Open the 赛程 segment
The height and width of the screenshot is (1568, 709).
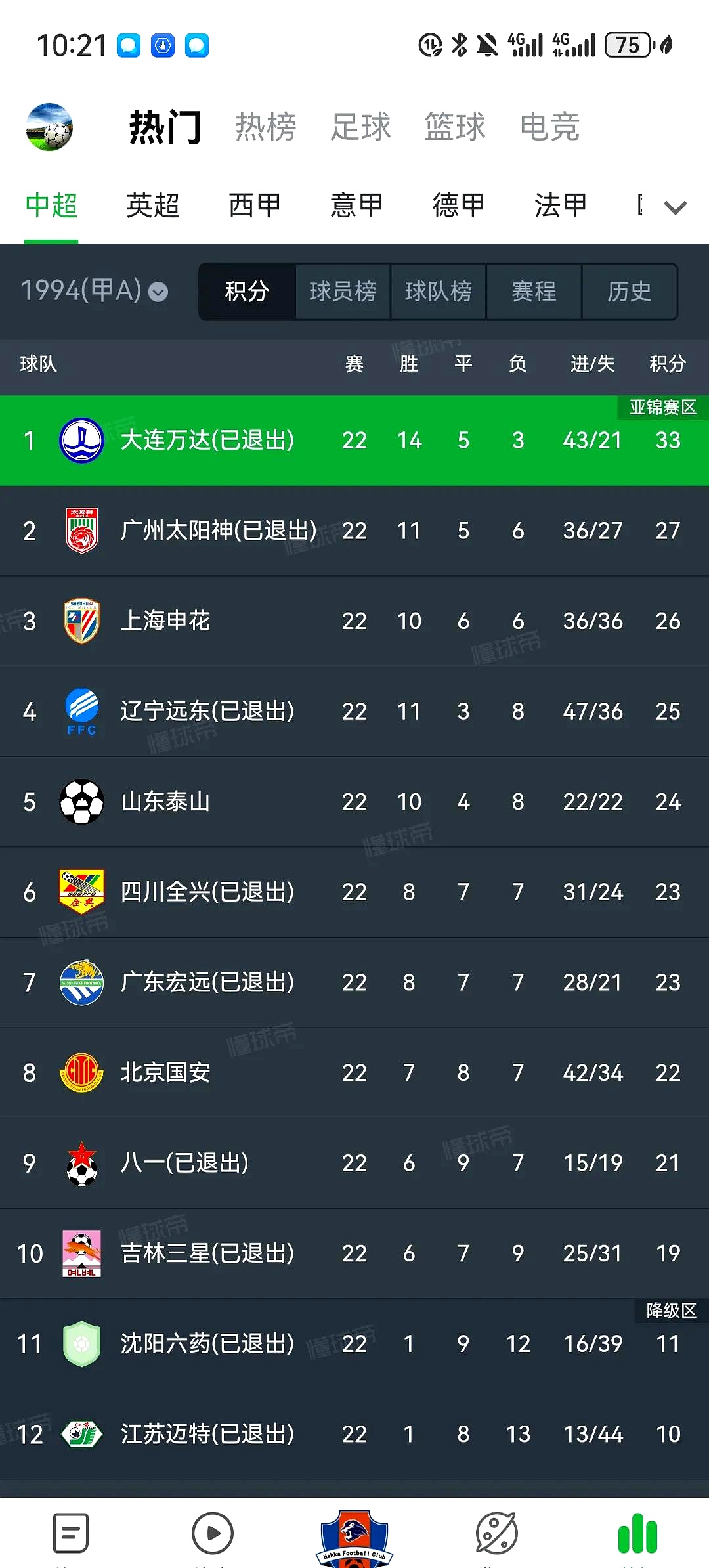(534, 292)
